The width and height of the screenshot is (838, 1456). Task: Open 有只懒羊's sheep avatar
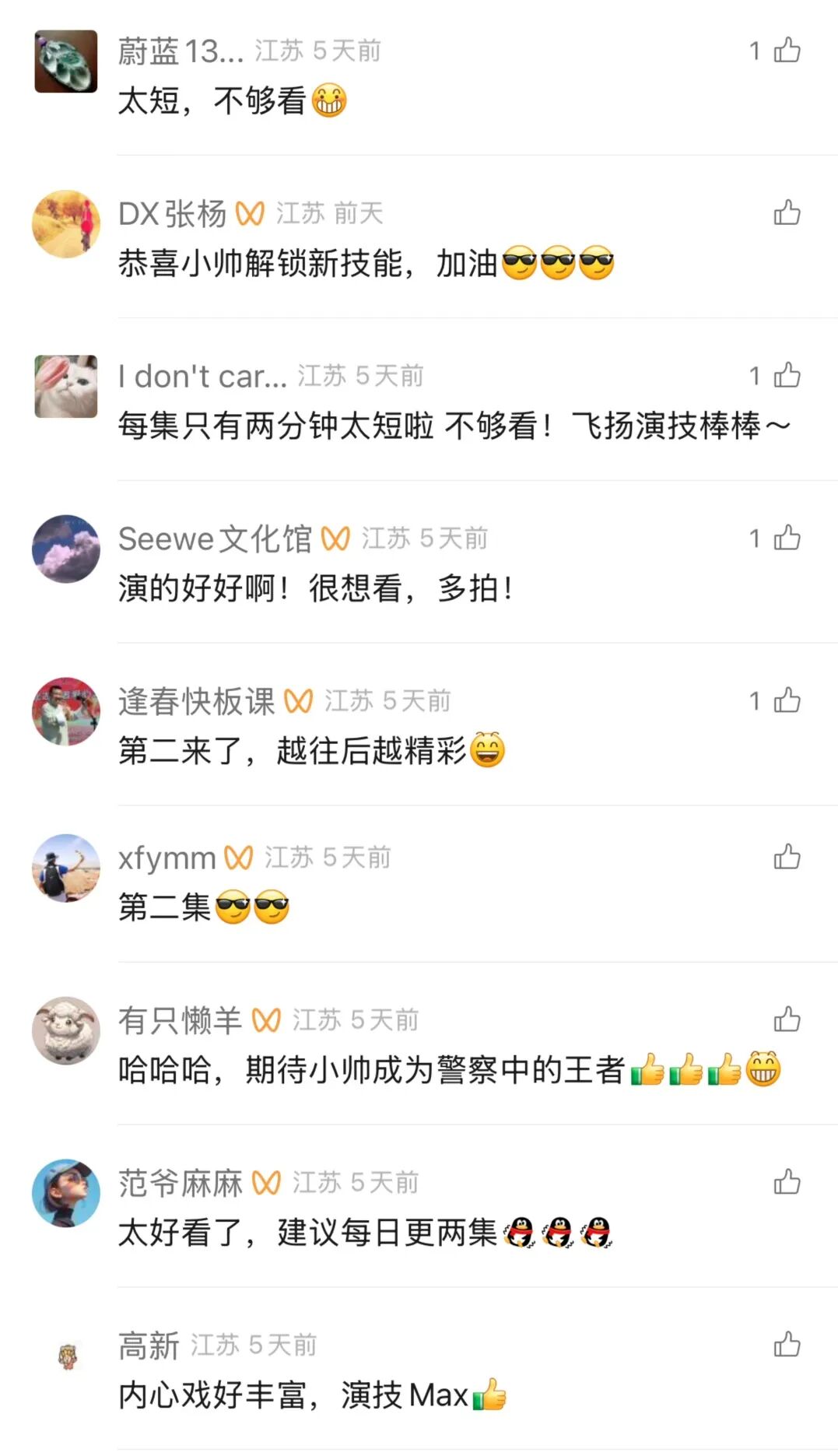pos(66,1030)
